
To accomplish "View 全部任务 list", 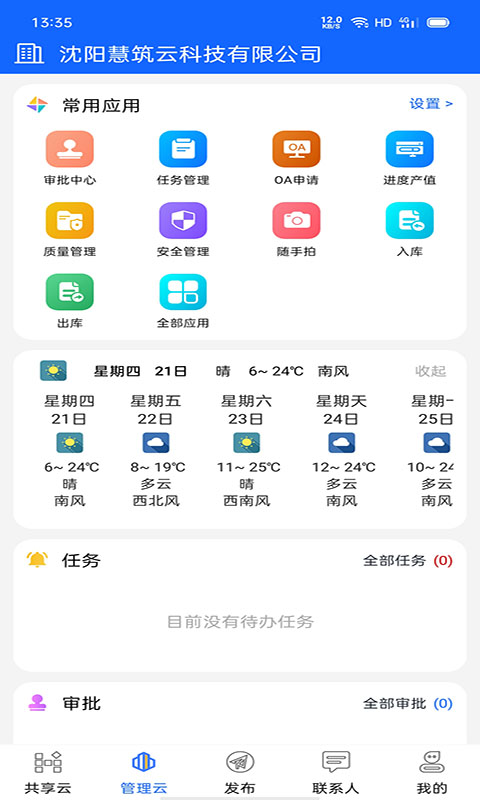I will [408, 561].
